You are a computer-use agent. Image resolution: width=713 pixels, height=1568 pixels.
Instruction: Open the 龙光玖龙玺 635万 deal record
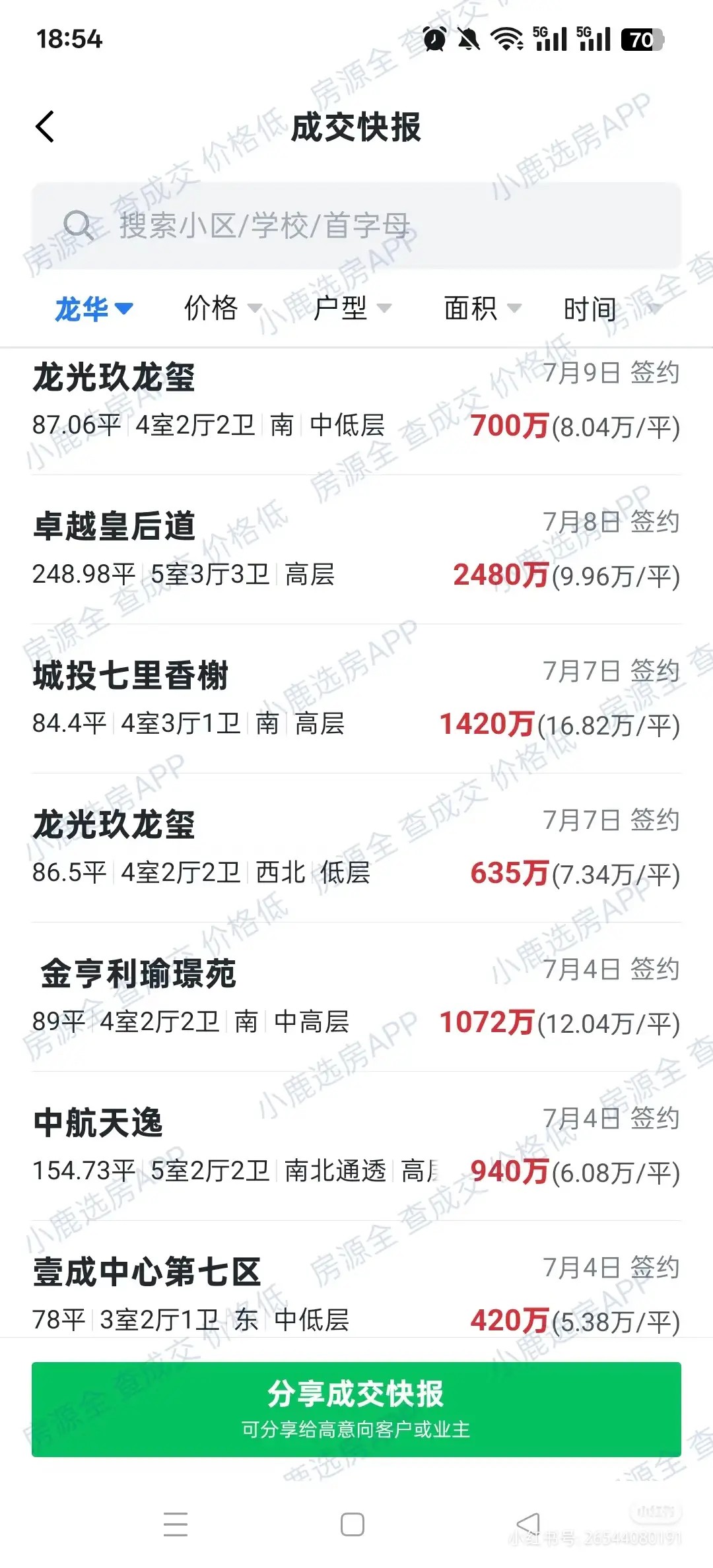click(356, 848)
